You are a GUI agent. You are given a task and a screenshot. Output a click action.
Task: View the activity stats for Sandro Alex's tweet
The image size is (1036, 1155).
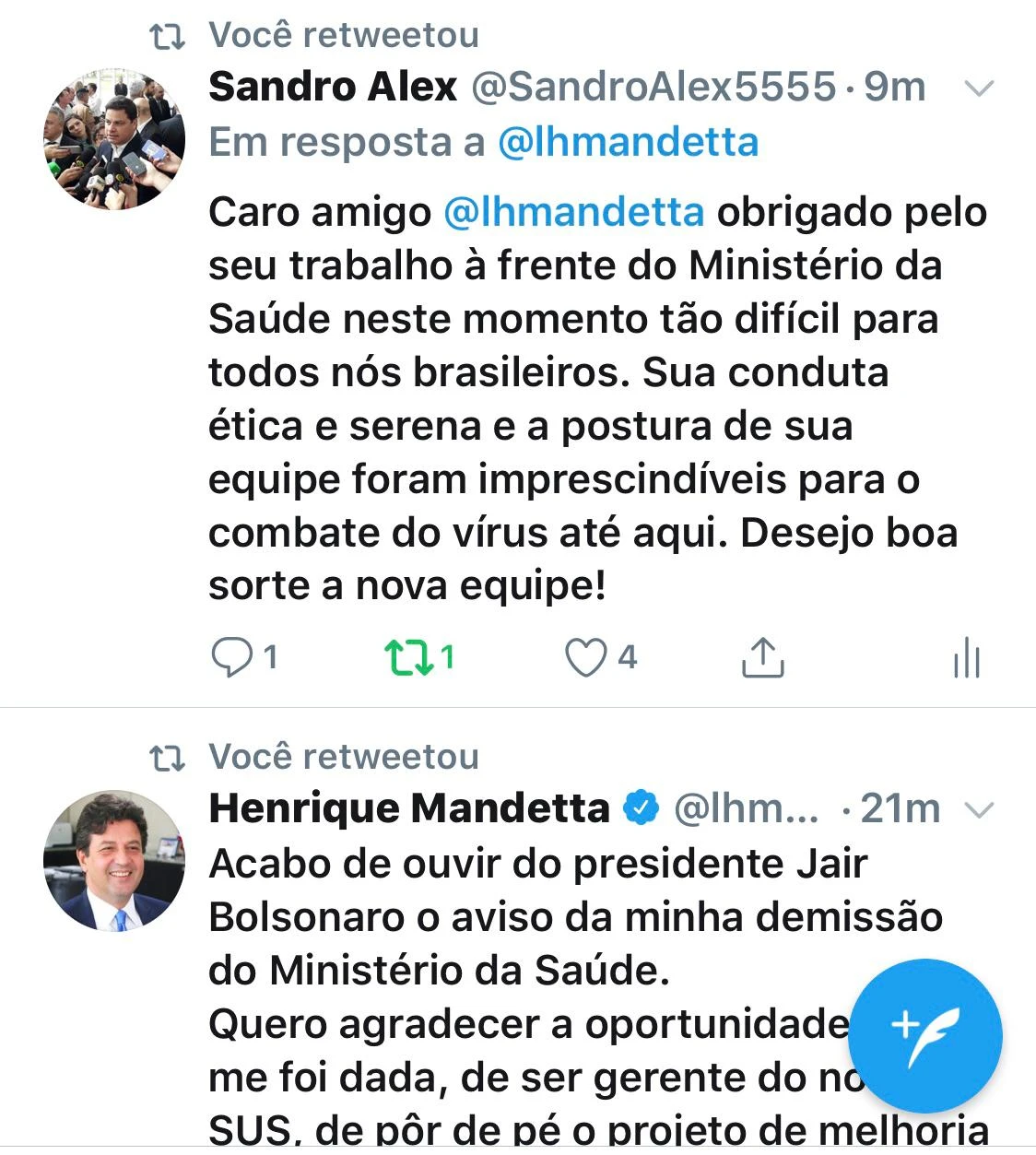966,658
